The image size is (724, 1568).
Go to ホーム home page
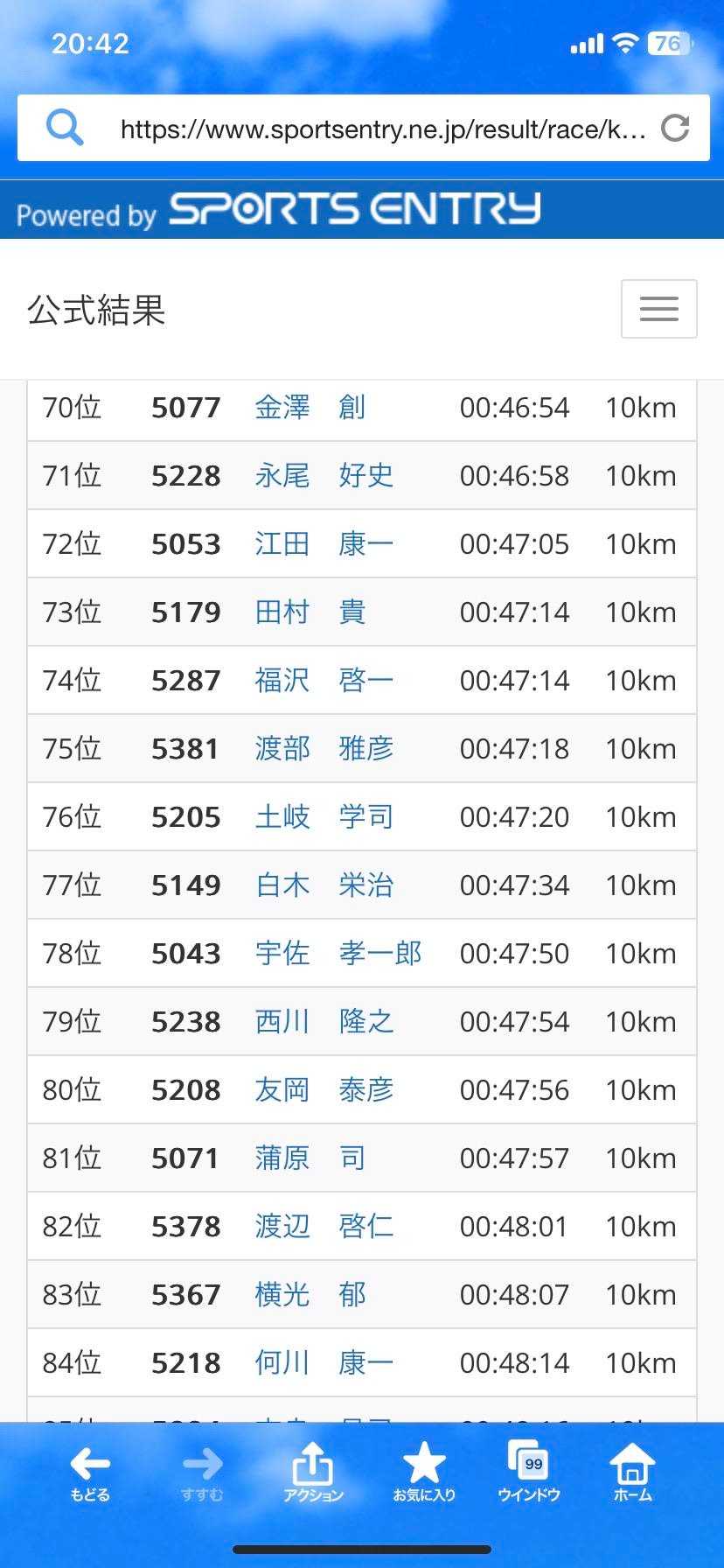[632, 1473]
